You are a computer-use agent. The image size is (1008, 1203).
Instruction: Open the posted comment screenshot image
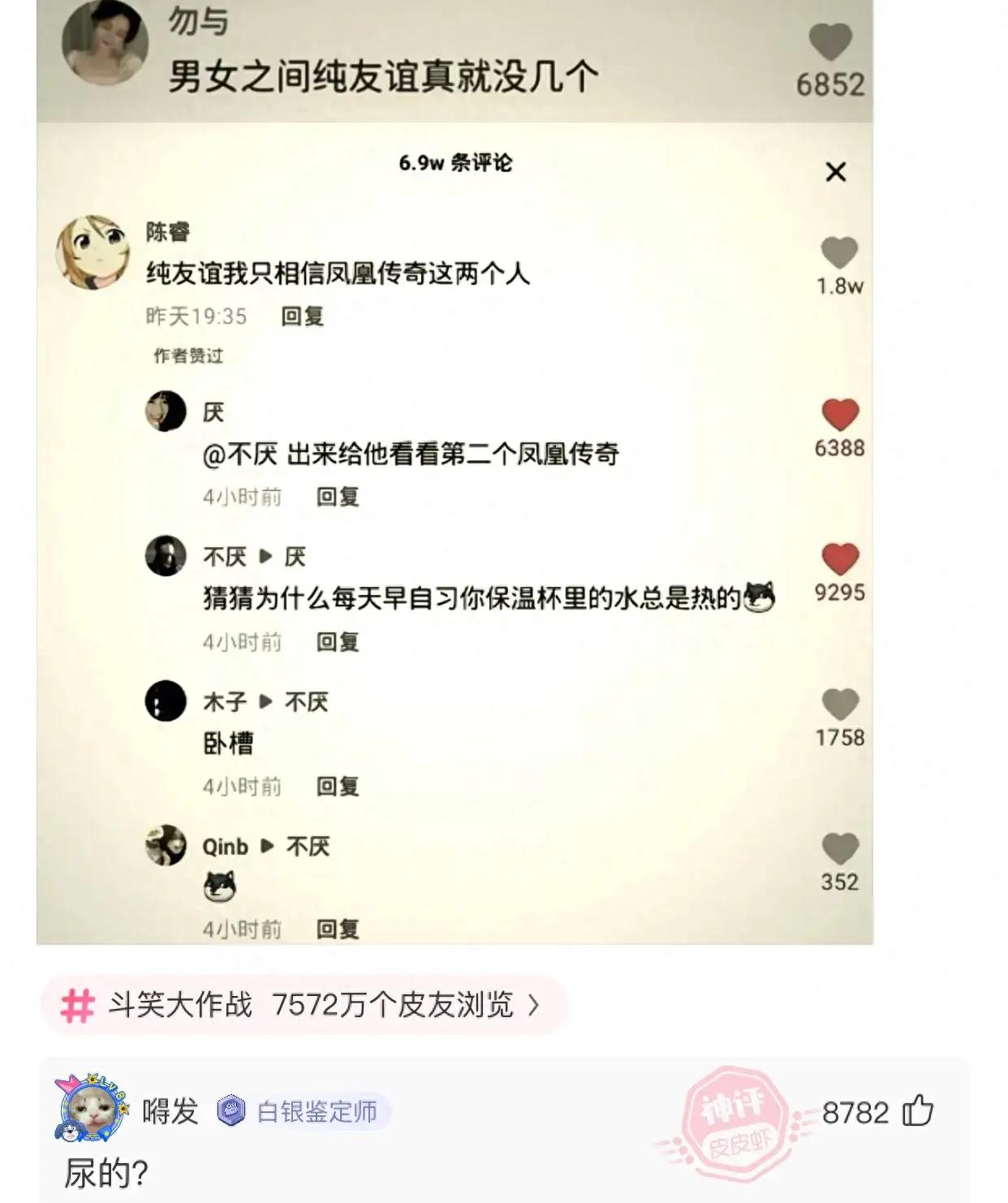pyautogui.click(x=454, y=471)
